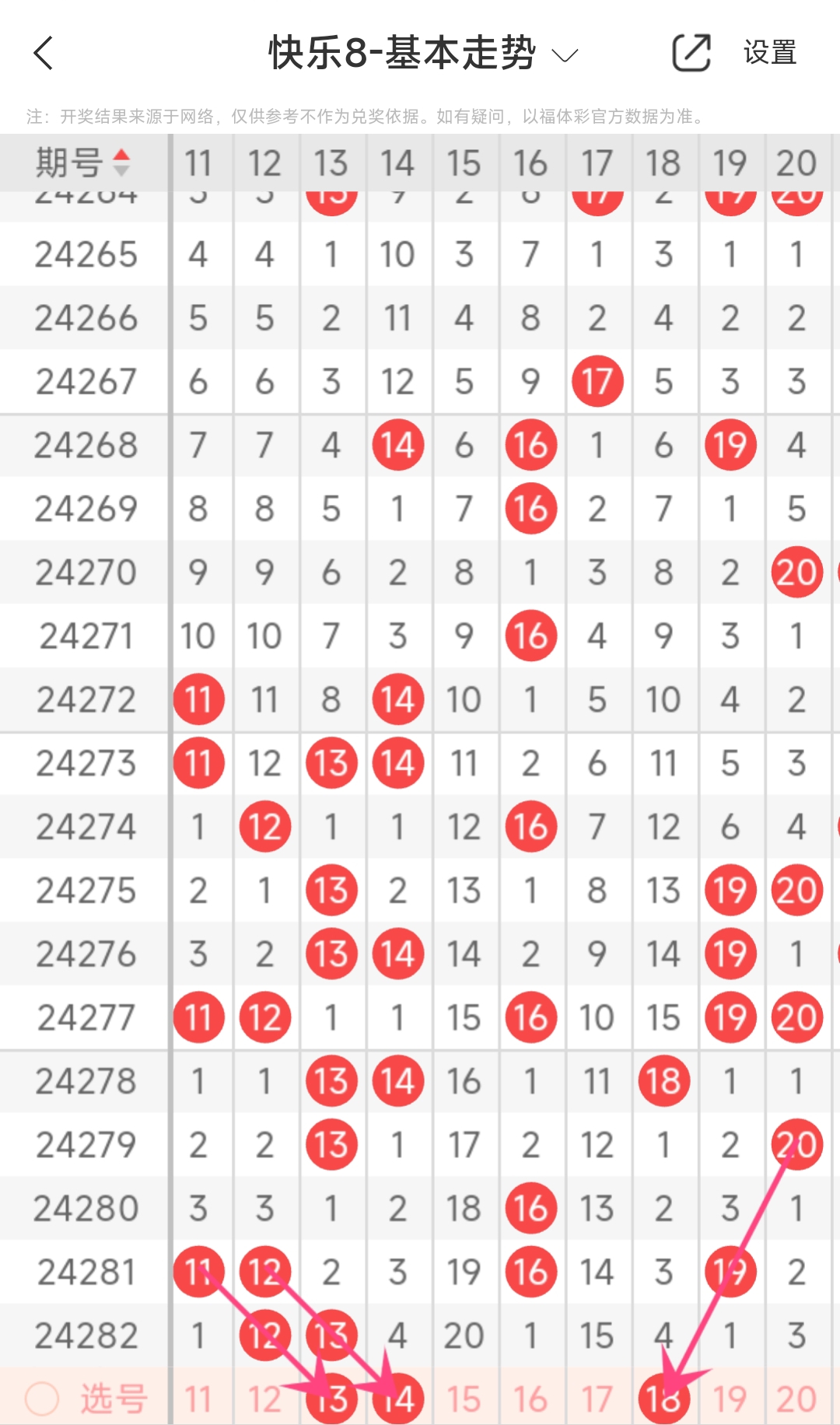Select number 11 in the 选号 row
840x1425 pixels.
(x=198, y=1399)
